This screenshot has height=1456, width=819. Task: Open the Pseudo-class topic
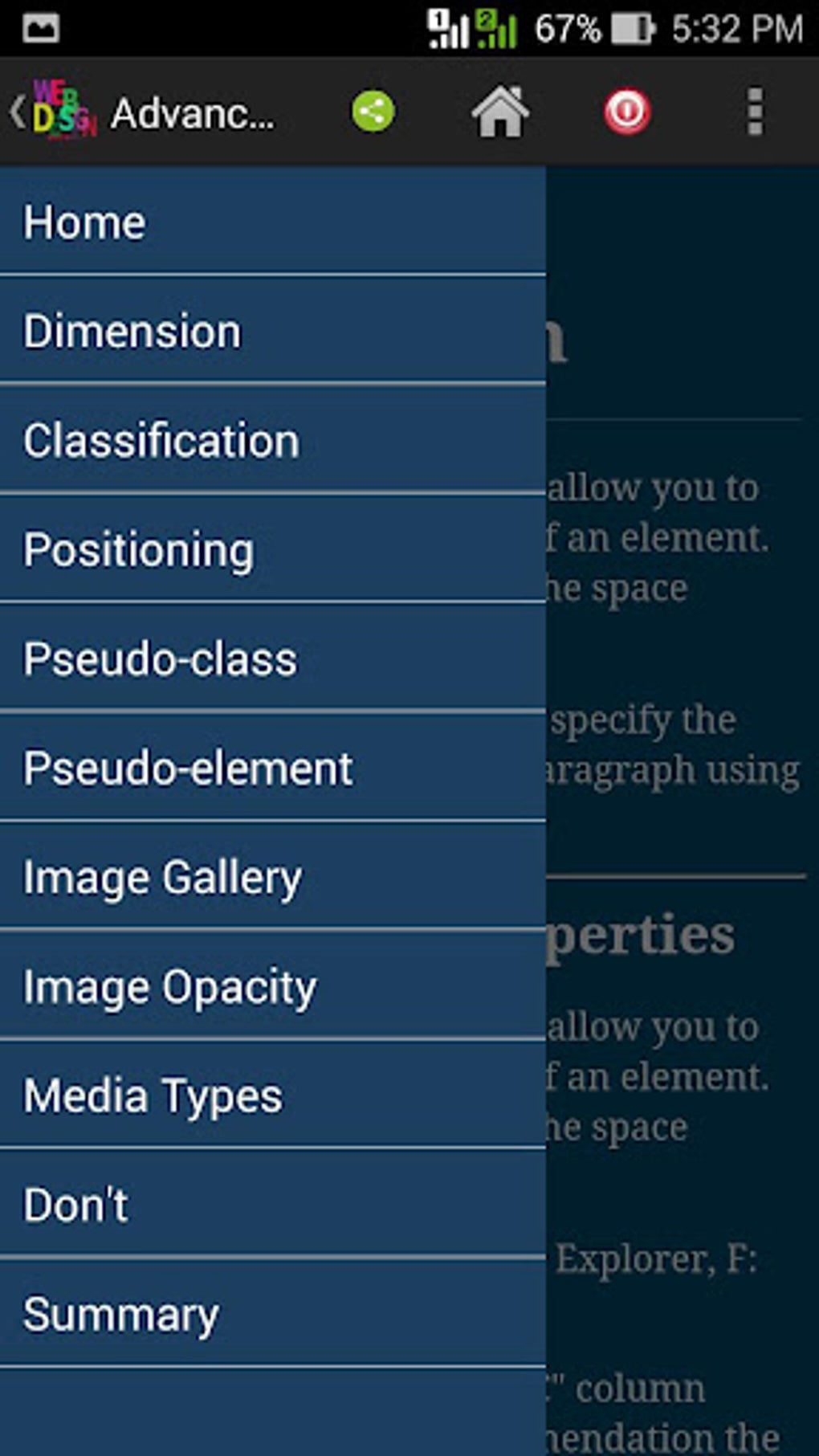(273, 659)
